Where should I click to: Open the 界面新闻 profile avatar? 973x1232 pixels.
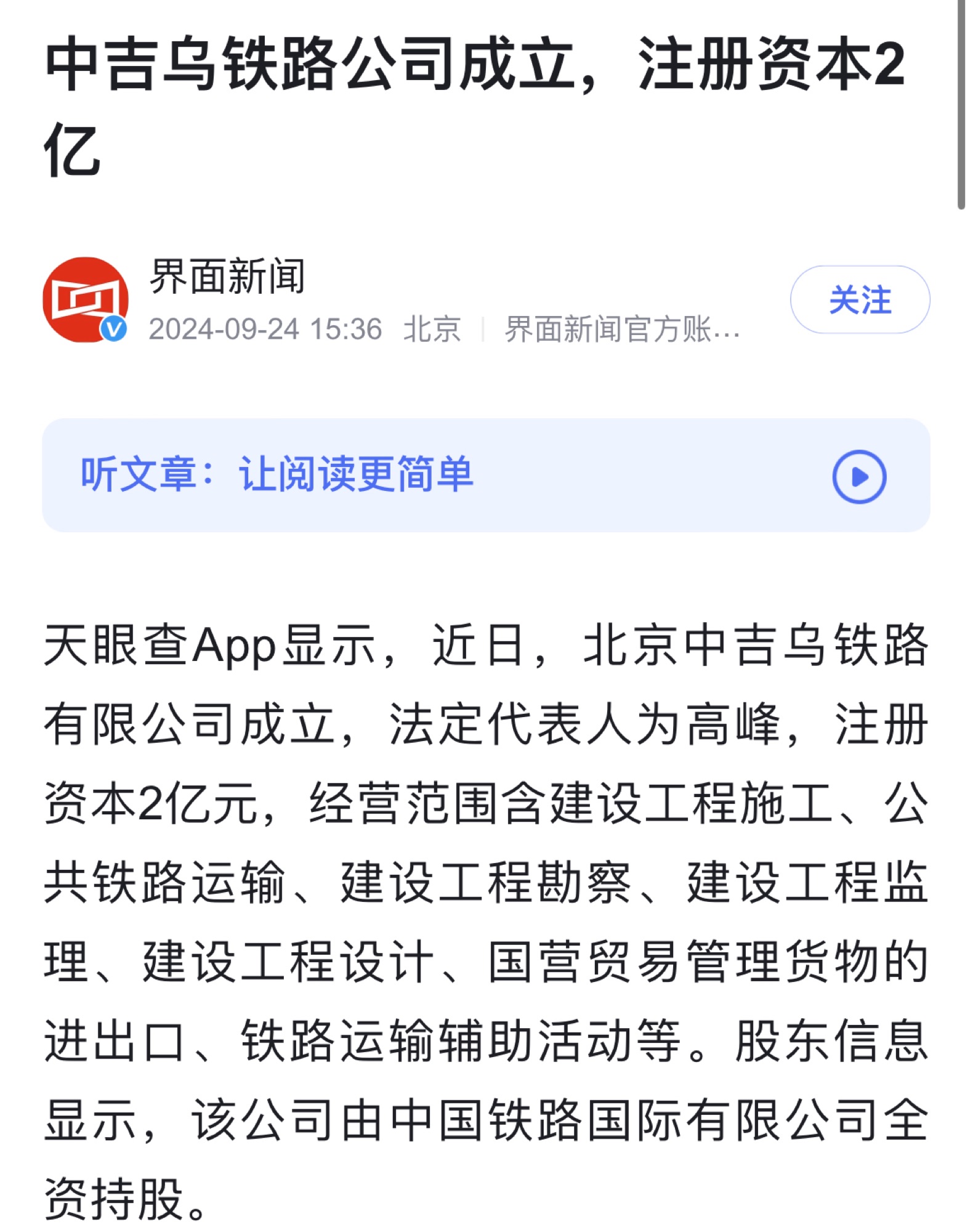(85, 299)
